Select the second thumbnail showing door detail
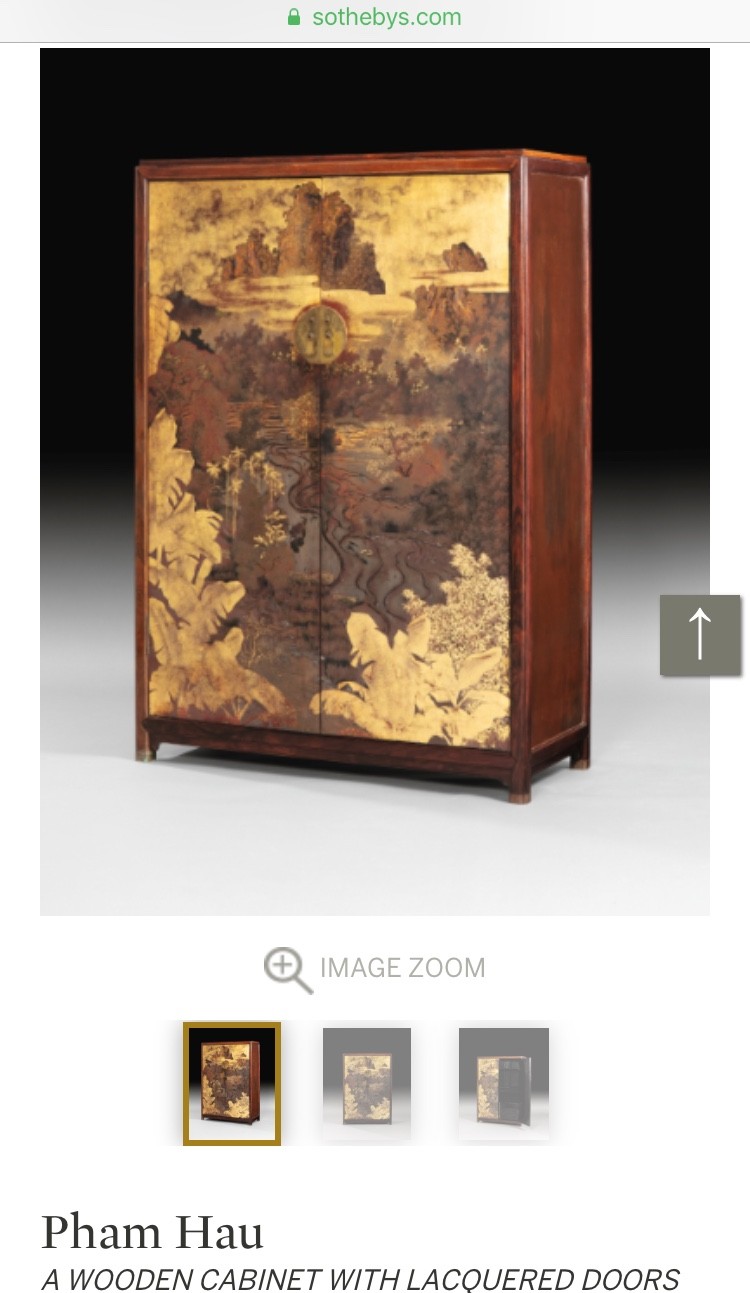The width and height of the screenshot is (750, 1293). tap(366, 1083)
